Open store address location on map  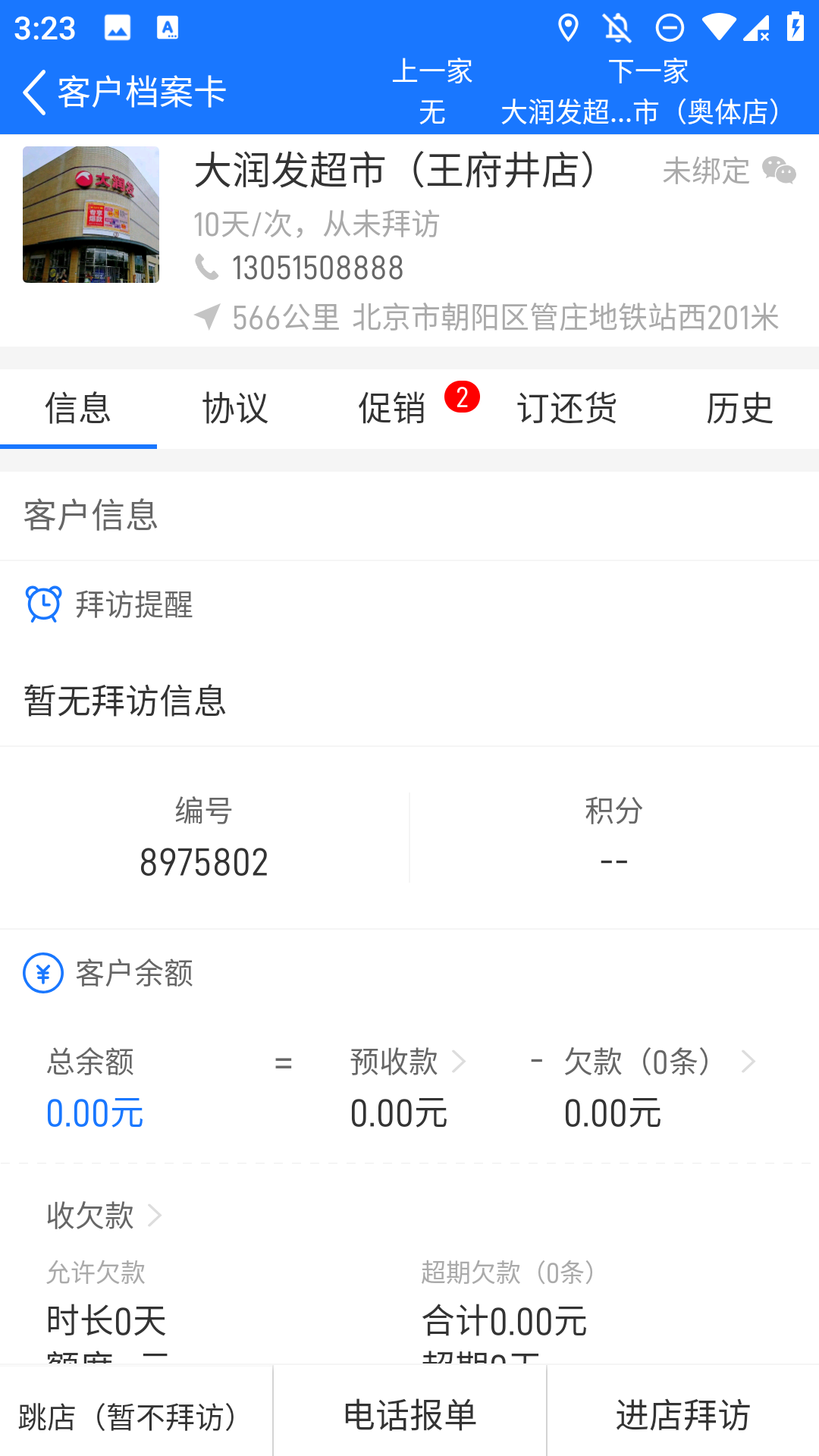pos(504,318)
